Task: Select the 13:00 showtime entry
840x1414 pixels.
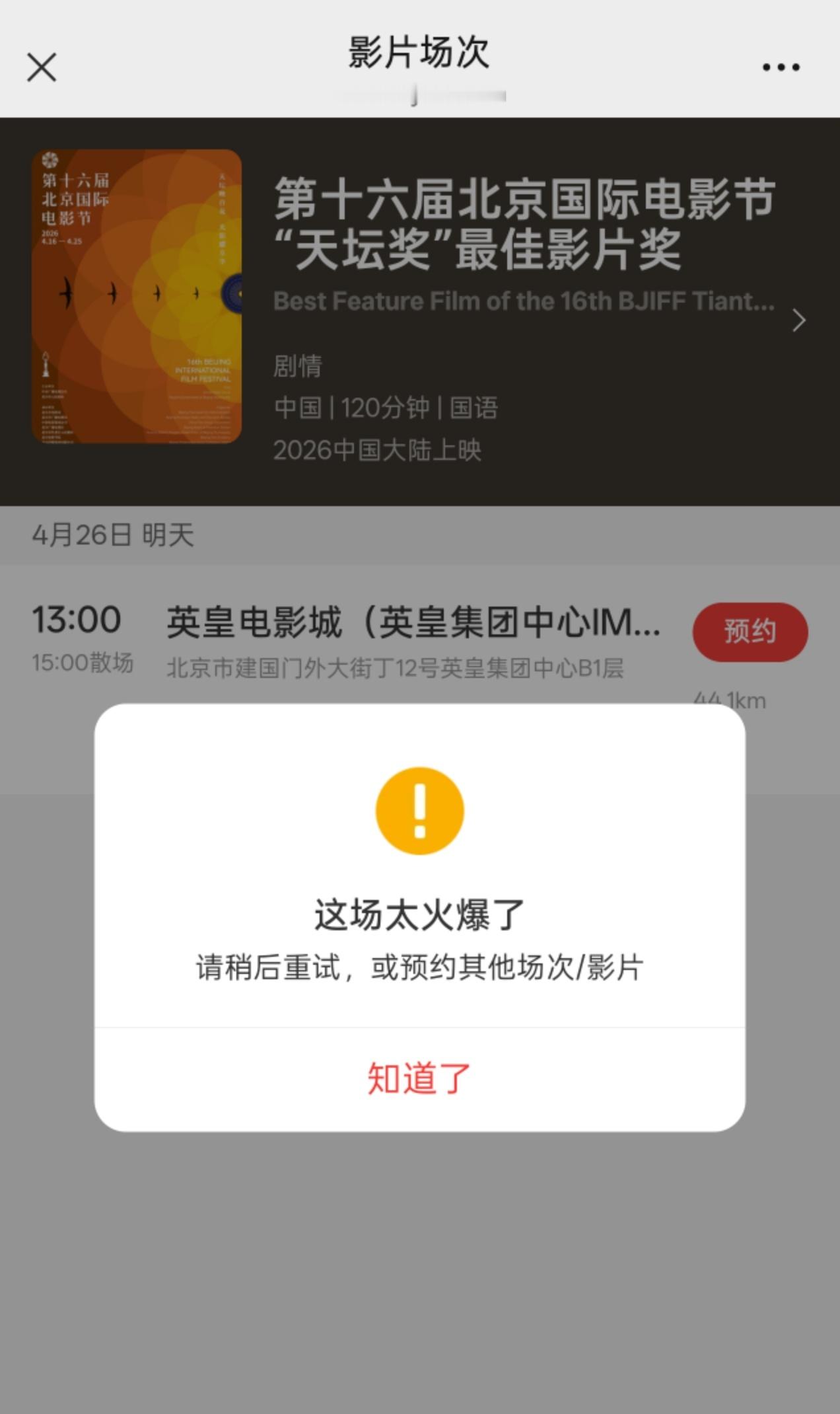Action: click(76, 620)
